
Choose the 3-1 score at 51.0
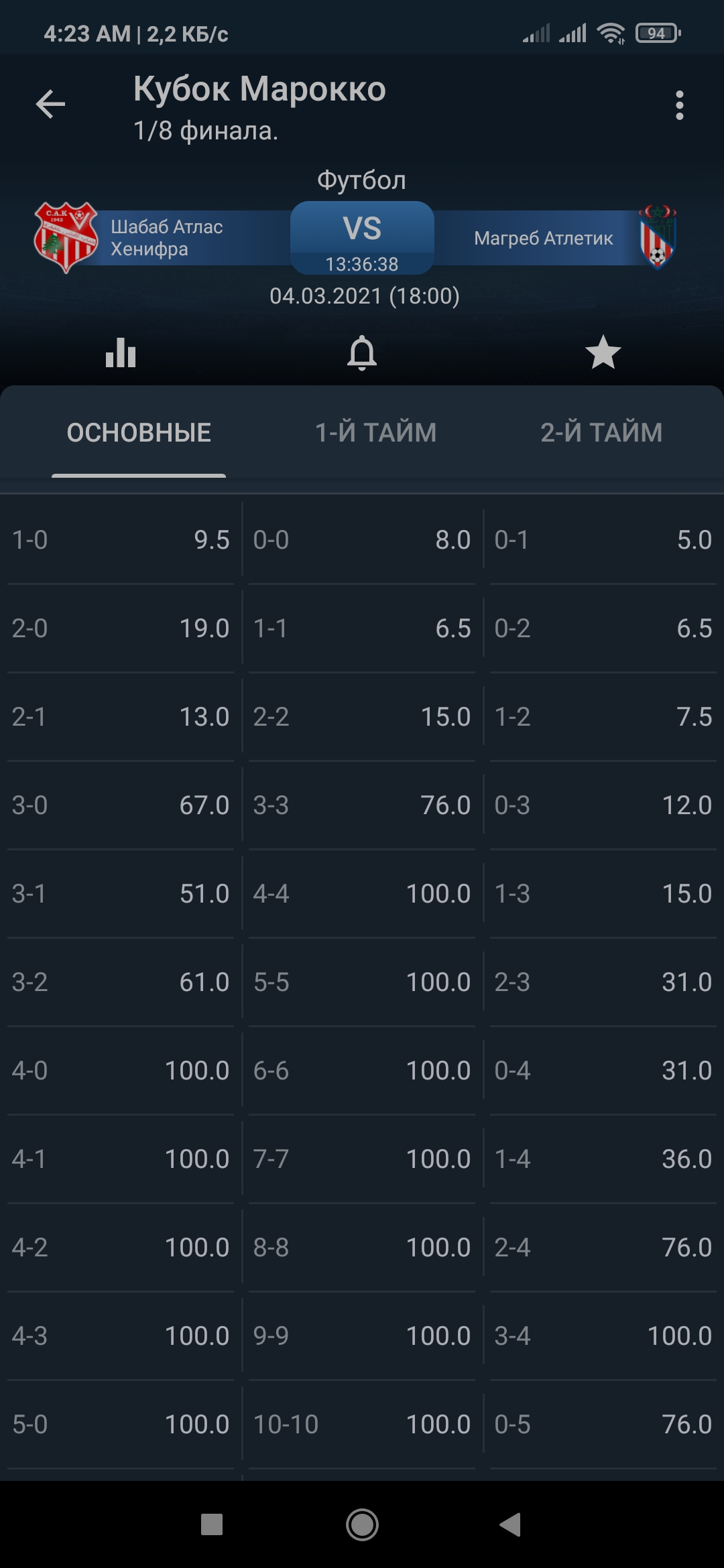click(x=121, y=894)
